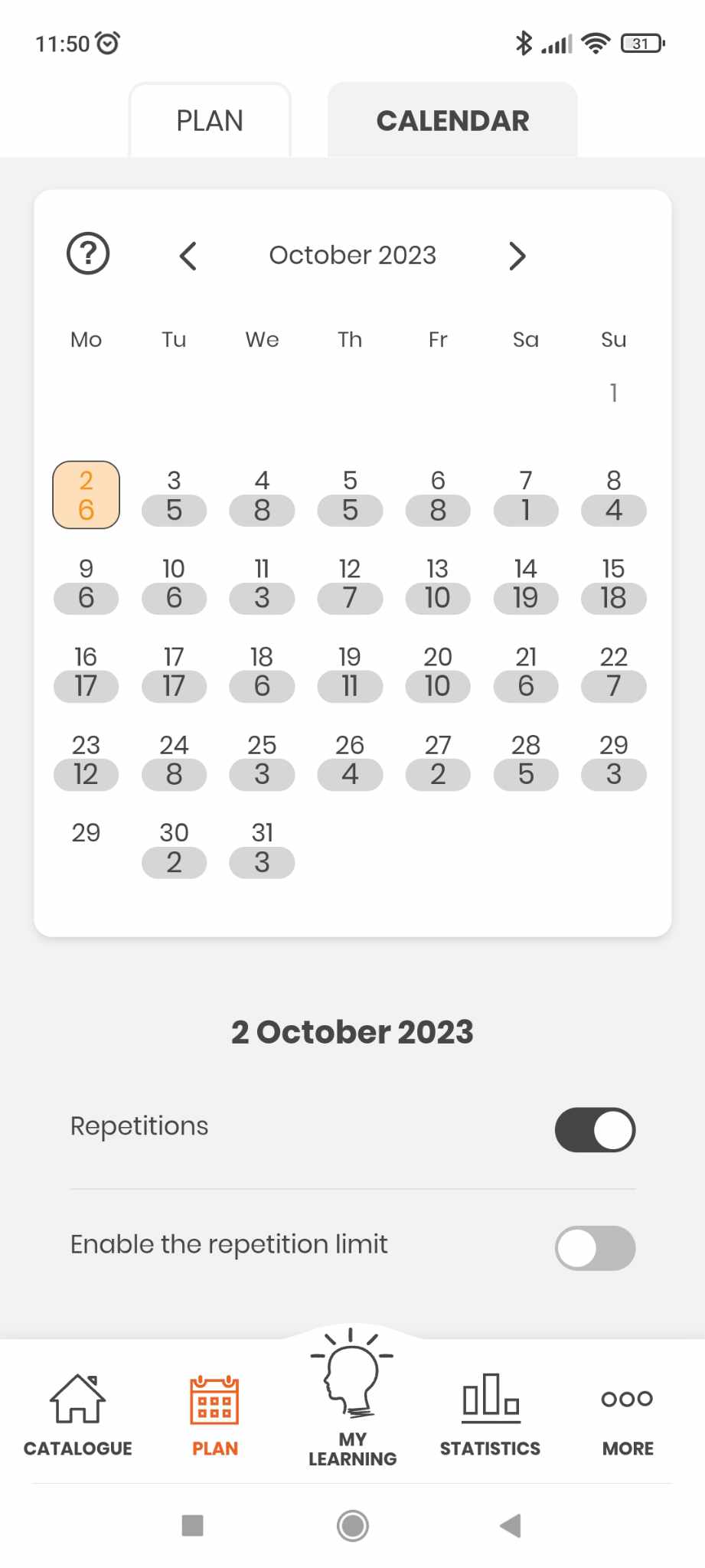Turn off the Repetitions switch
The width and height of the screenshot is (705, 1568).
[595, 1129]
